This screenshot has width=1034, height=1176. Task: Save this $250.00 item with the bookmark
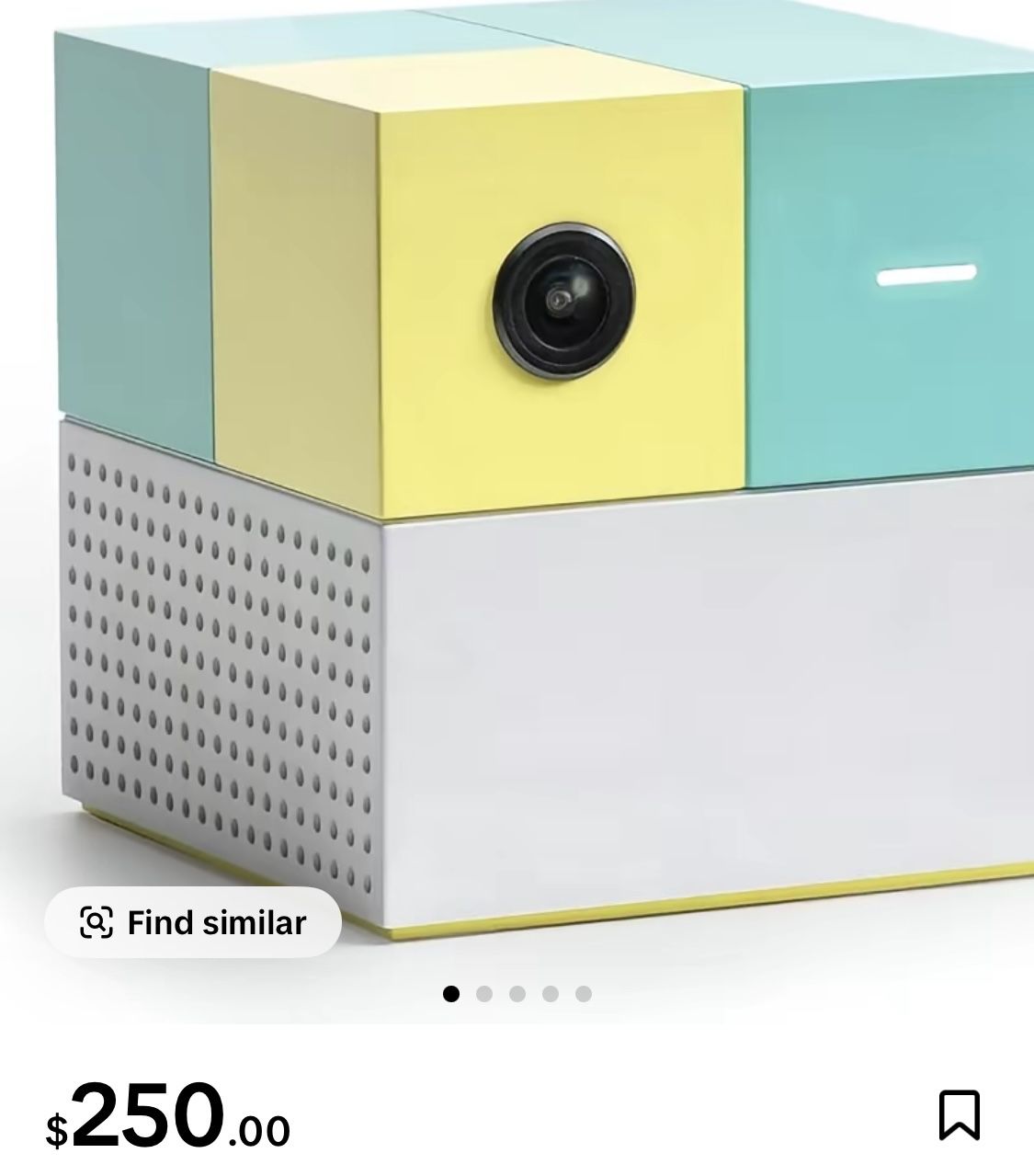click(x=959, y=1115)
